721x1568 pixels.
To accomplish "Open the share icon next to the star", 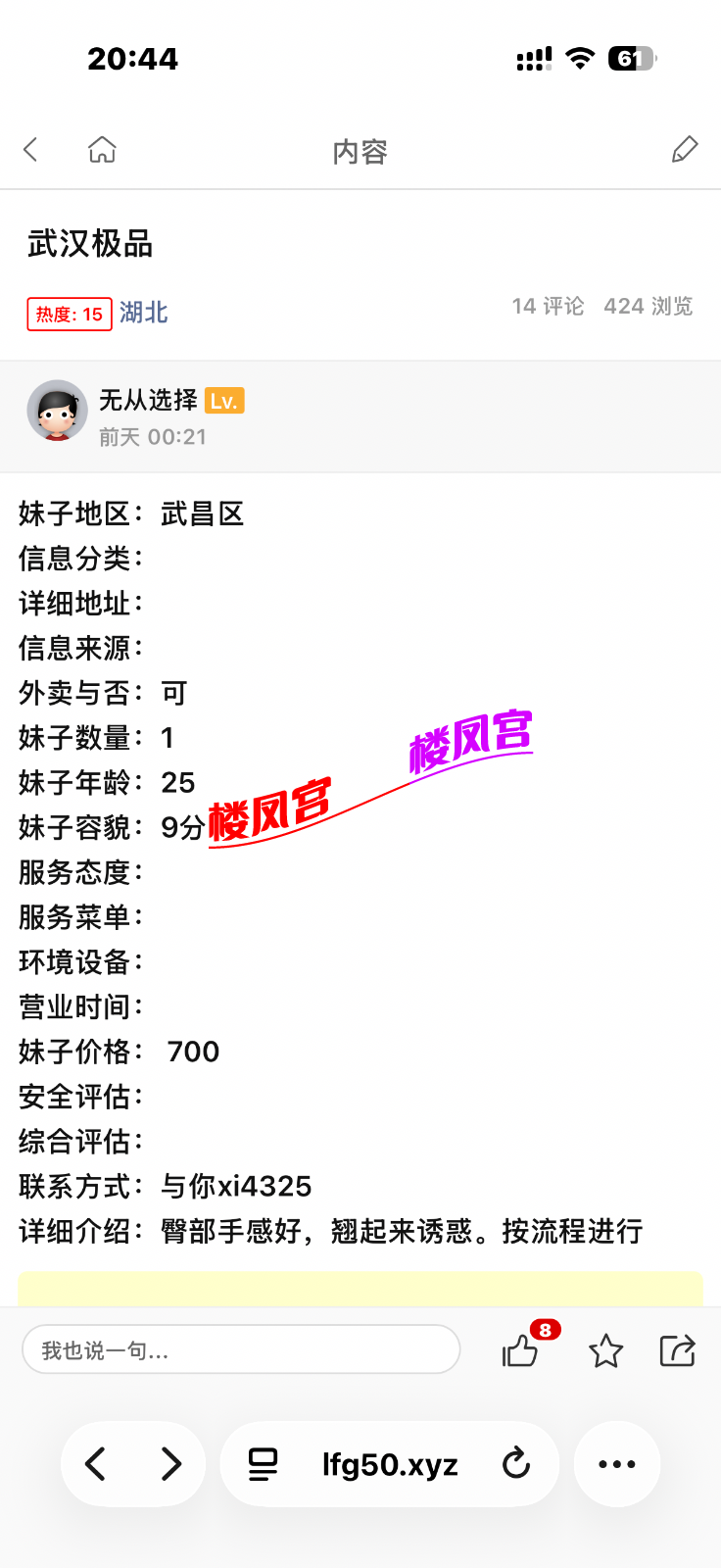I will (x=677, y=1349).
